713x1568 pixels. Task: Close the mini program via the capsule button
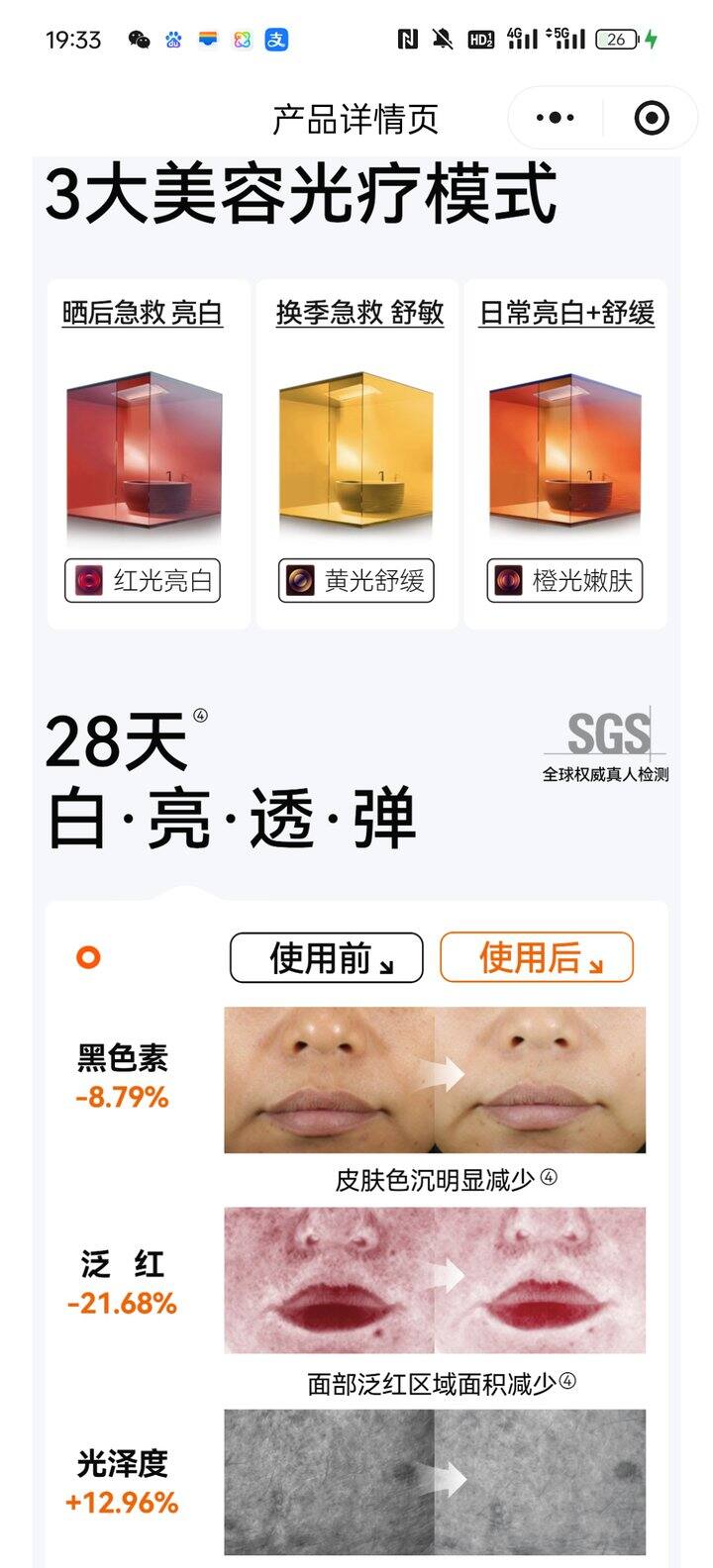coord(651,119)
